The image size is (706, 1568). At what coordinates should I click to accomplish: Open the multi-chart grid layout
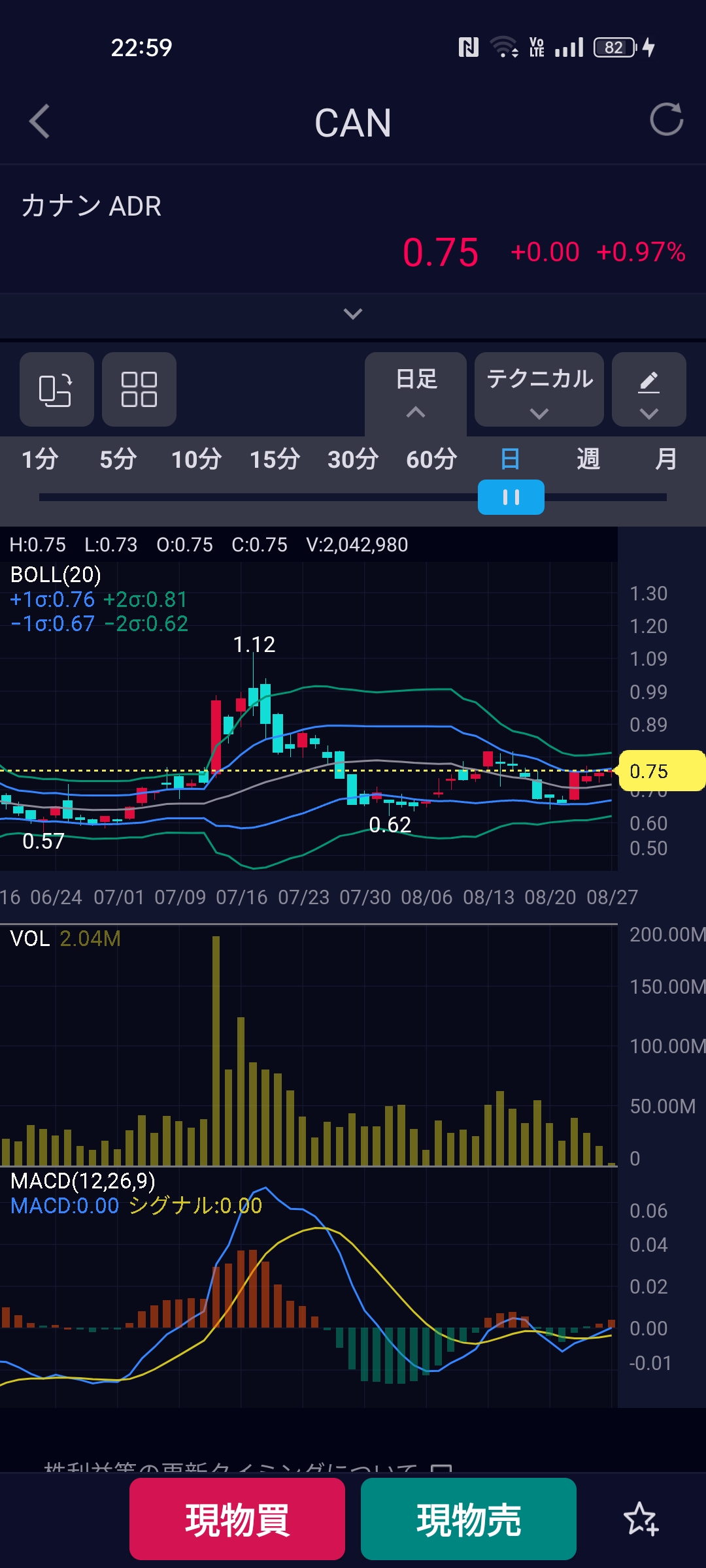tap(139, 389)
